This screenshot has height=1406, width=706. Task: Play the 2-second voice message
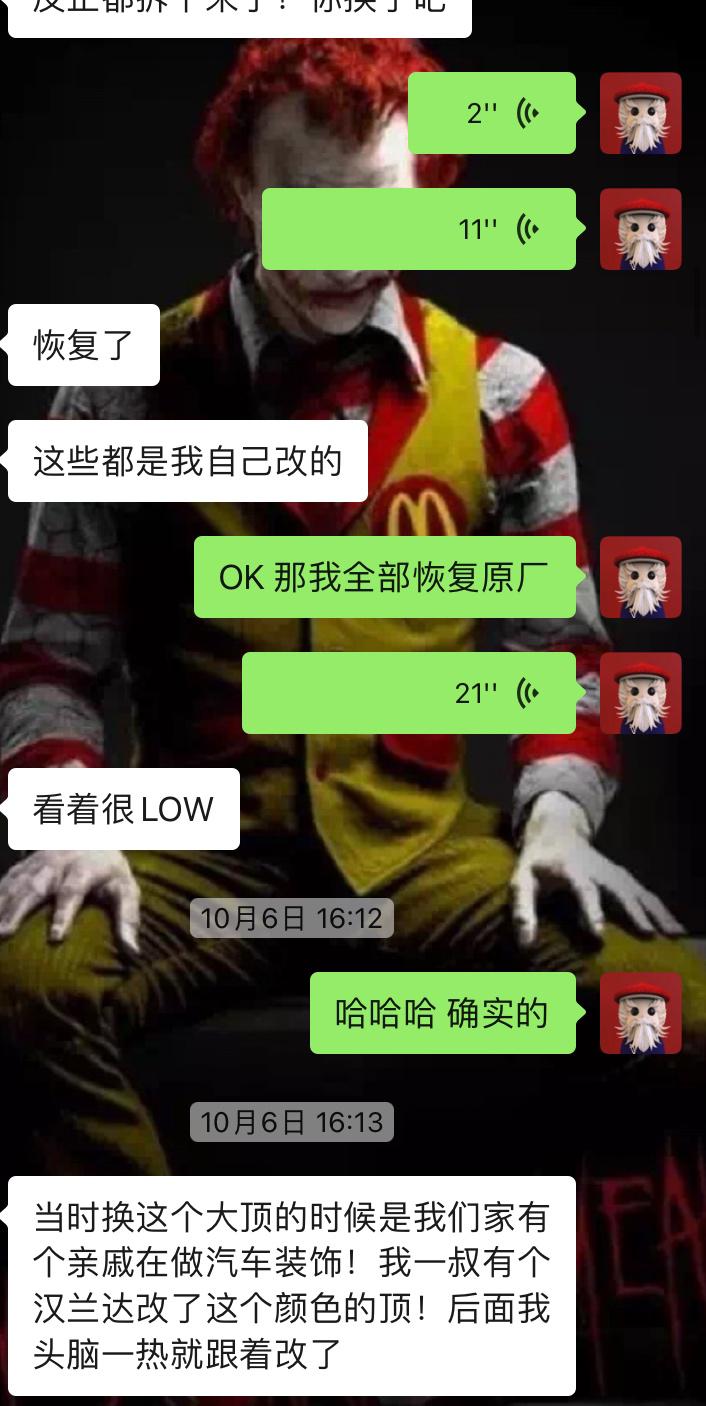pyautogui.click(x=492, y=113)
